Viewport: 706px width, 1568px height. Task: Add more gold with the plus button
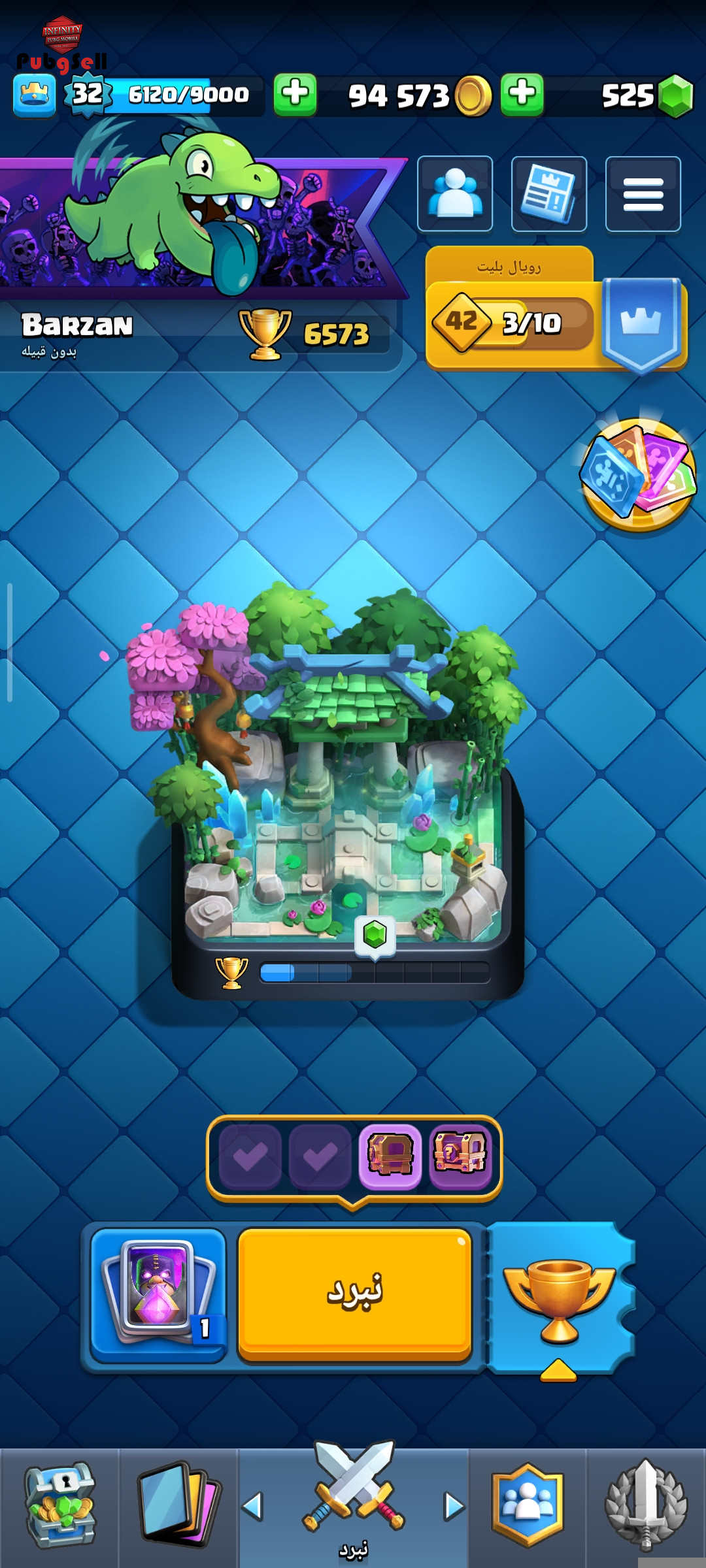coord(295,94)
